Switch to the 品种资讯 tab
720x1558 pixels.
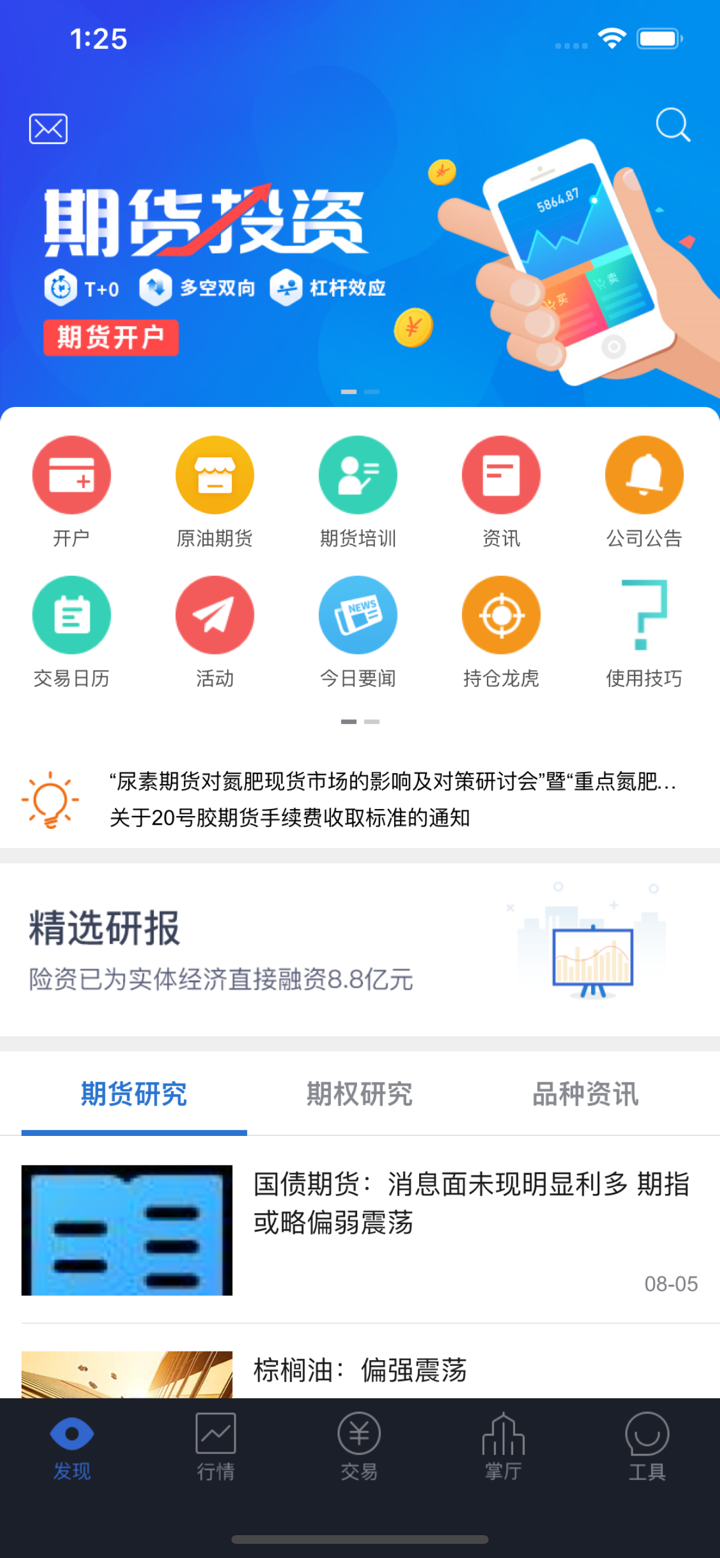584,1094
